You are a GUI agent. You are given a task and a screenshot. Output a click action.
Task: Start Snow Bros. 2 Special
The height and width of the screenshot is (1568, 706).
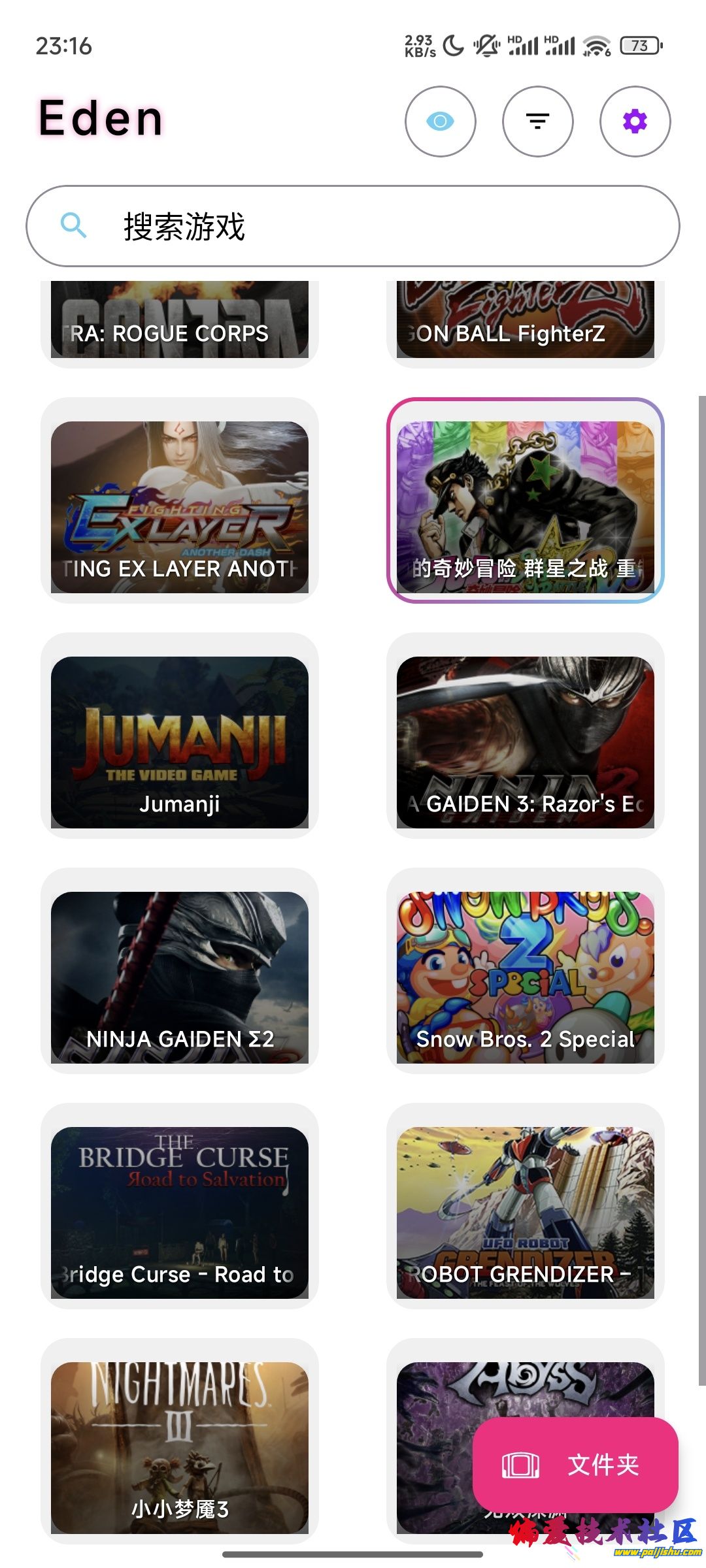525,977
